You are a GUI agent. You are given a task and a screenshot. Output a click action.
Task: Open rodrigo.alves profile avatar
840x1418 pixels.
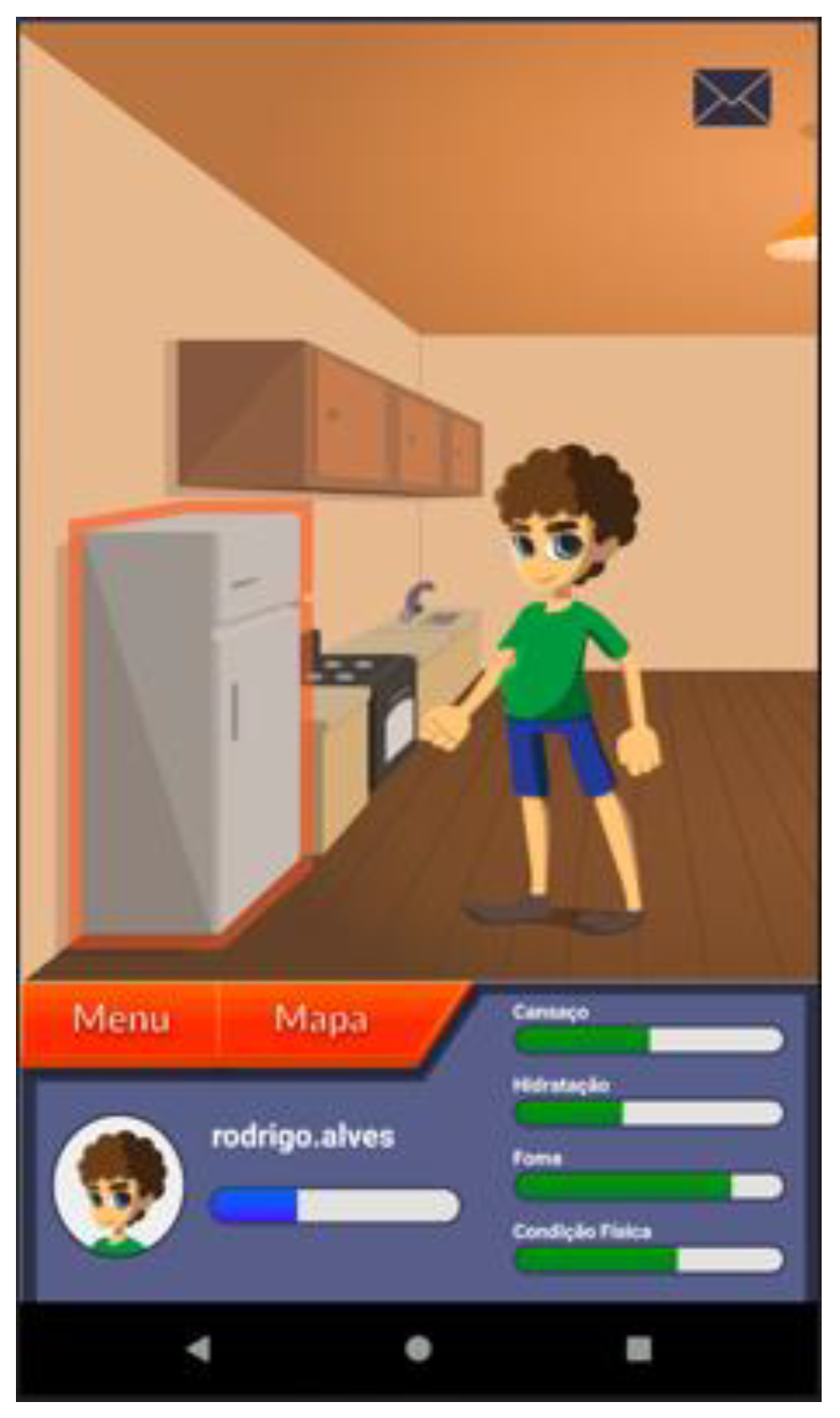[x=118, y=1185]
